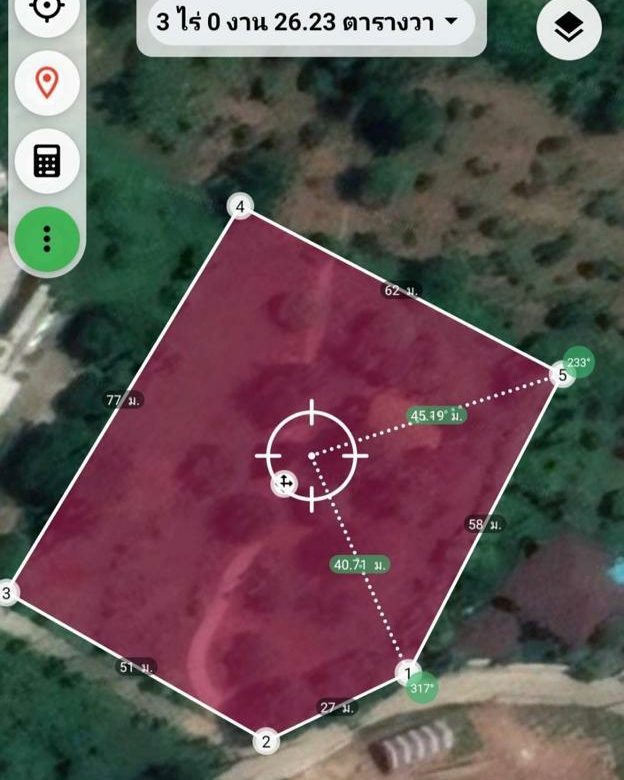
Task: Select boundary point 1
Action: pos(406,670)
